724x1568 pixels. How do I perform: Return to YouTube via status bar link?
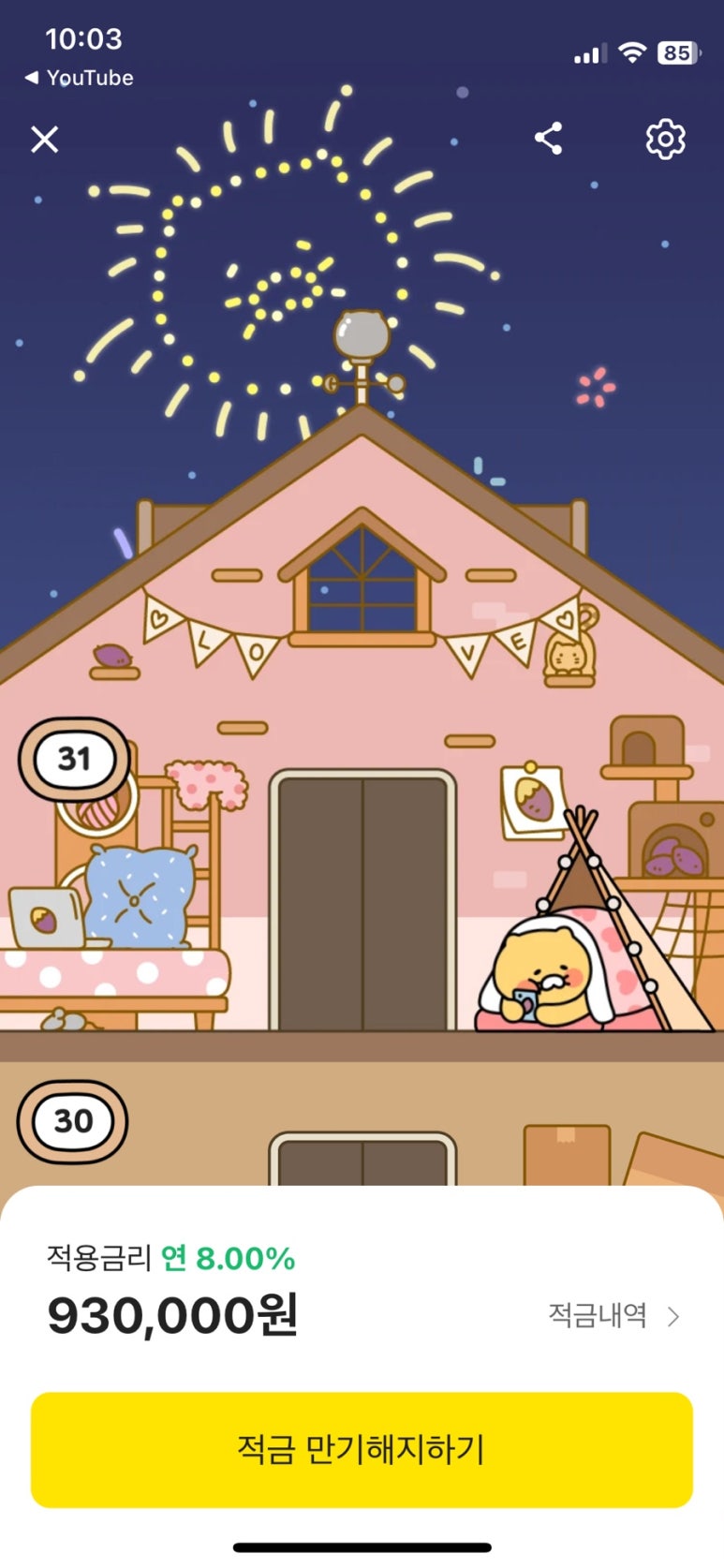pyautogui.click(x=79, y=78)
